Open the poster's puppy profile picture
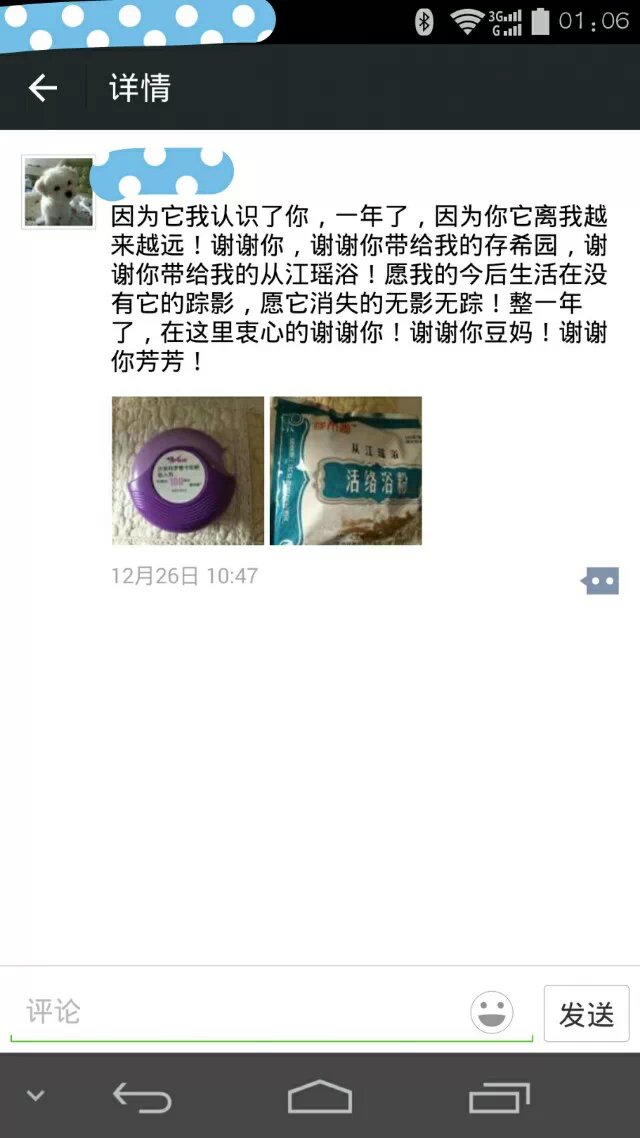 click(x=58, y=192)
